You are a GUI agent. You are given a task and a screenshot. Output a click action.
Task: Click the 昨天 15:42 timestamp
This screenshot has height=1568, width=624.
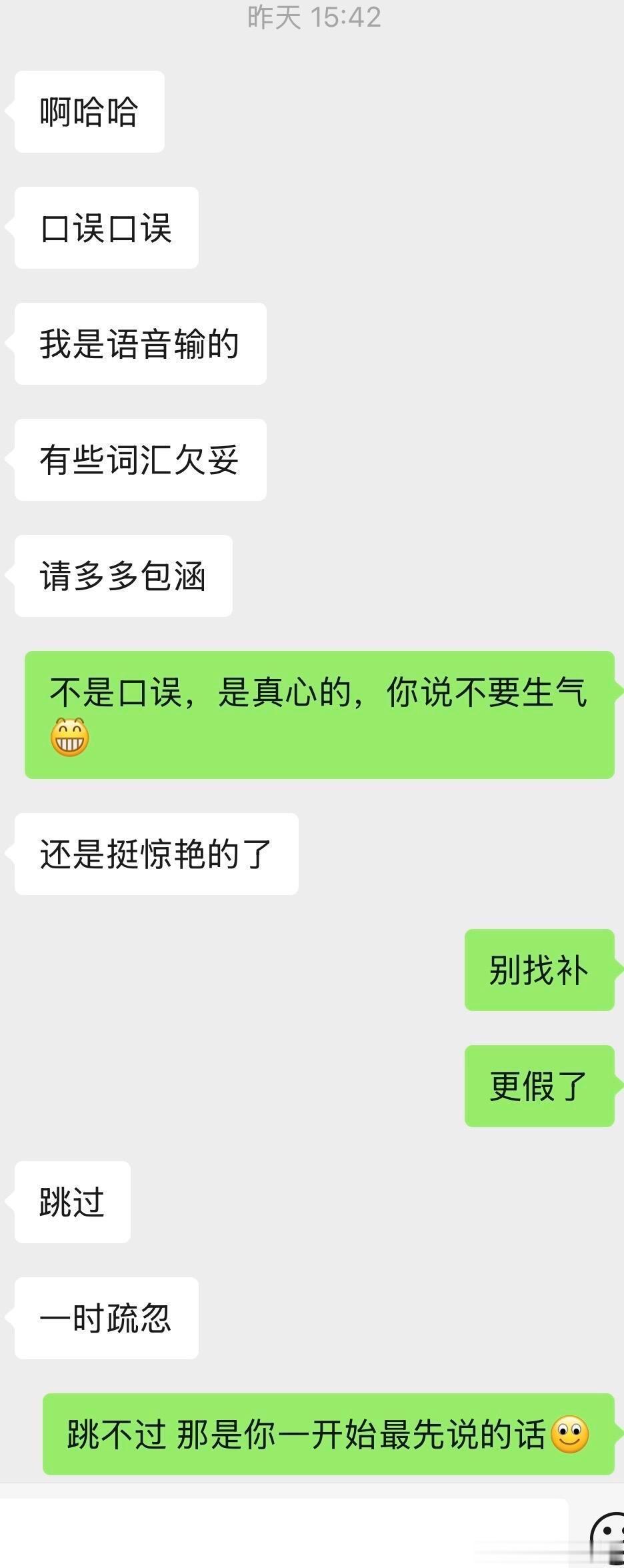click(x=312, y=18)
